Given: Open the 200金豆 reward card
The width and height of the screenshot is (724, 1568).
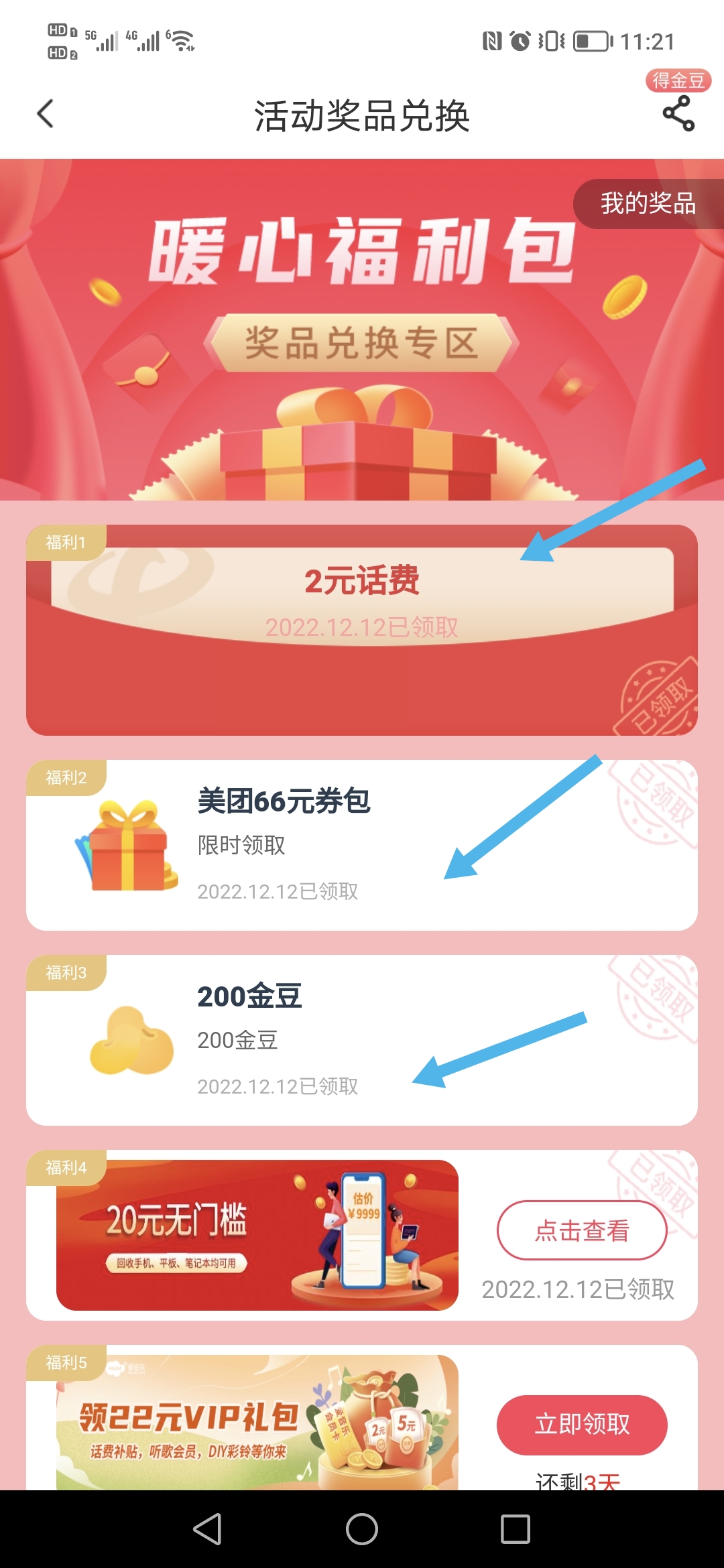Looking at the screenshot, I should [x=362, y=1040].
